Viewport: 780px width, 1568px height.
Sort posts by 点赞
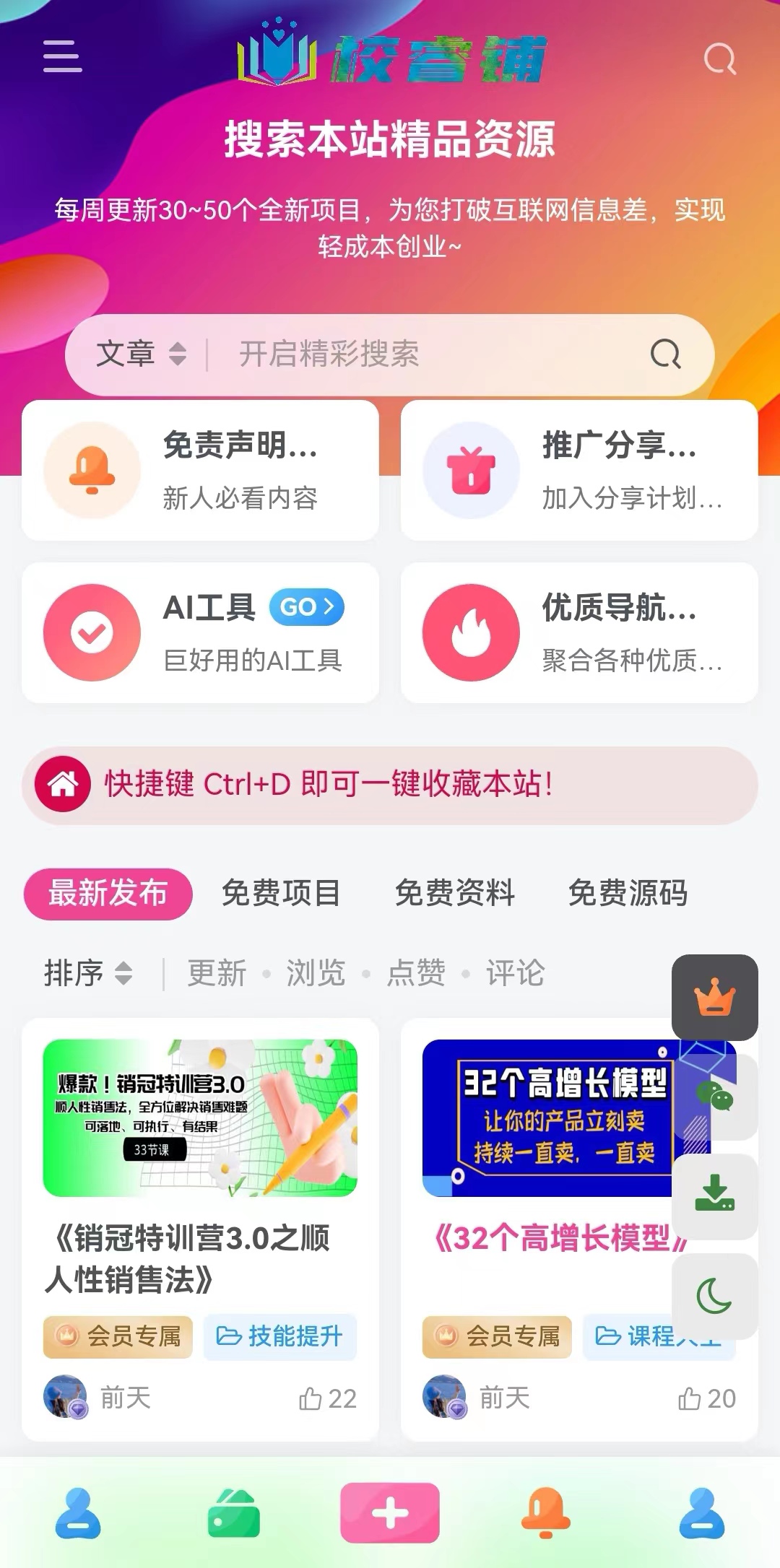pos(416,973)
